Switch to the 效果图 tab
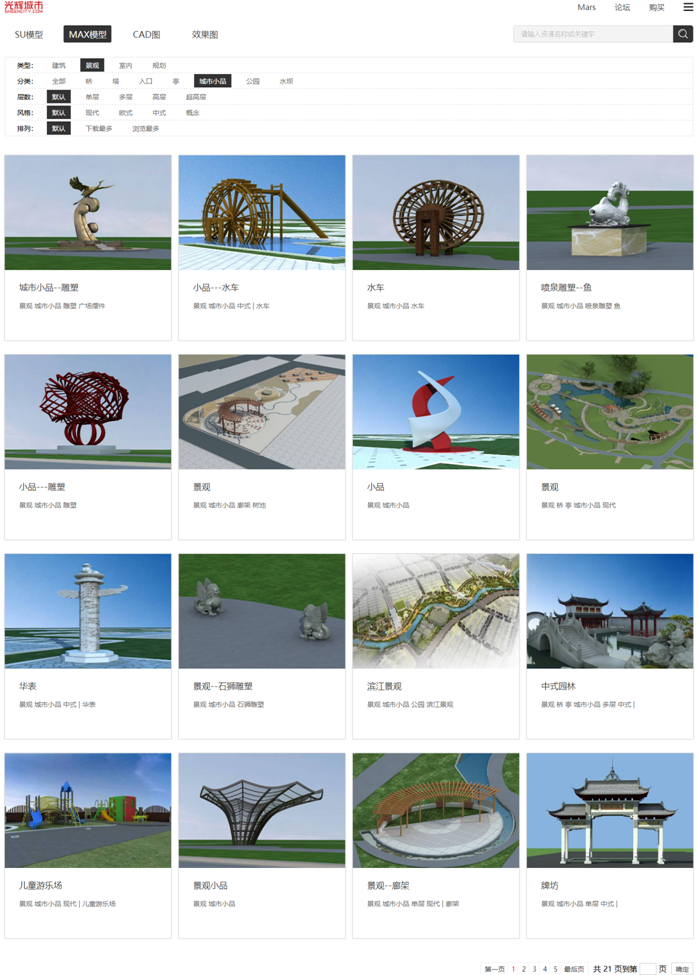698x975 pixels. pyautogui.click(x=205, y=34)
